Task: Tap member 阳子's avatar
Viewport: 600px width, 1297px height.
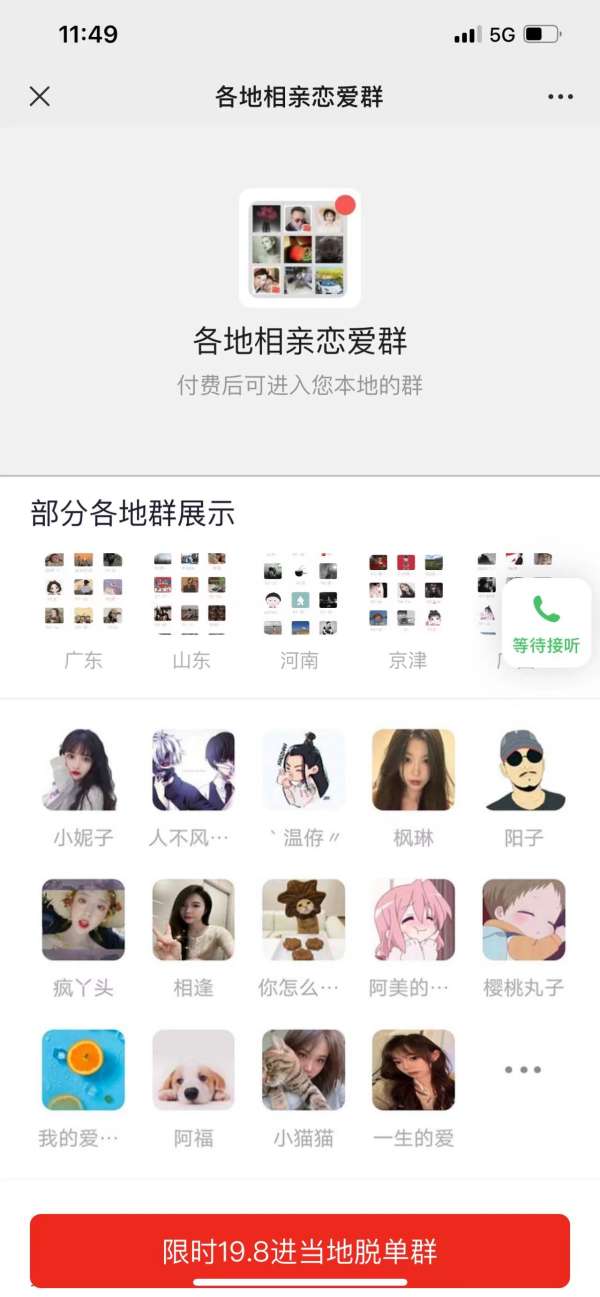Action: (x=524, y=770)
